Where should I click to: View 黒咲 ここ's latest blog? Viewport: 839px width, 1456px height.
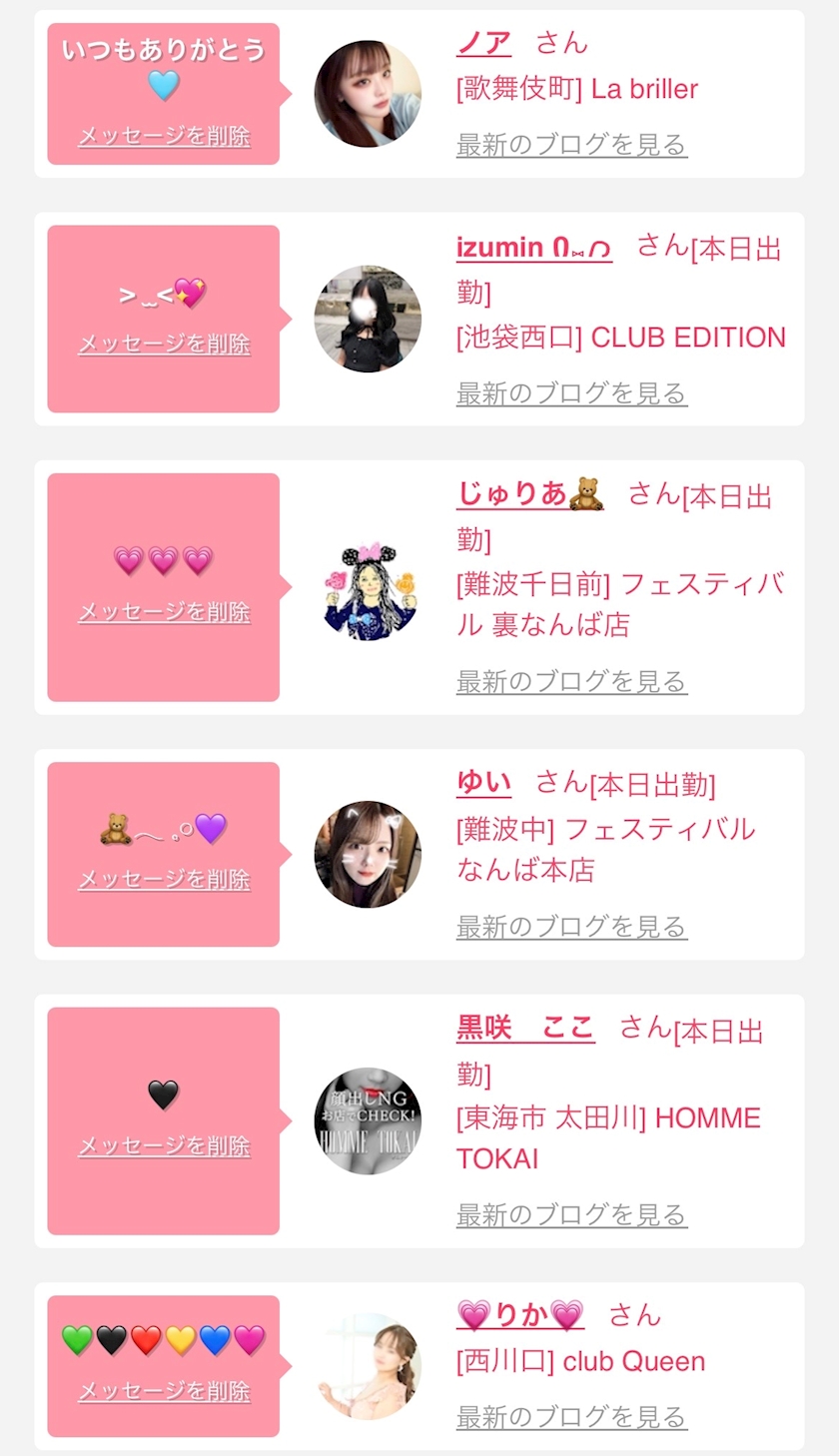(x=571, y=1215)
